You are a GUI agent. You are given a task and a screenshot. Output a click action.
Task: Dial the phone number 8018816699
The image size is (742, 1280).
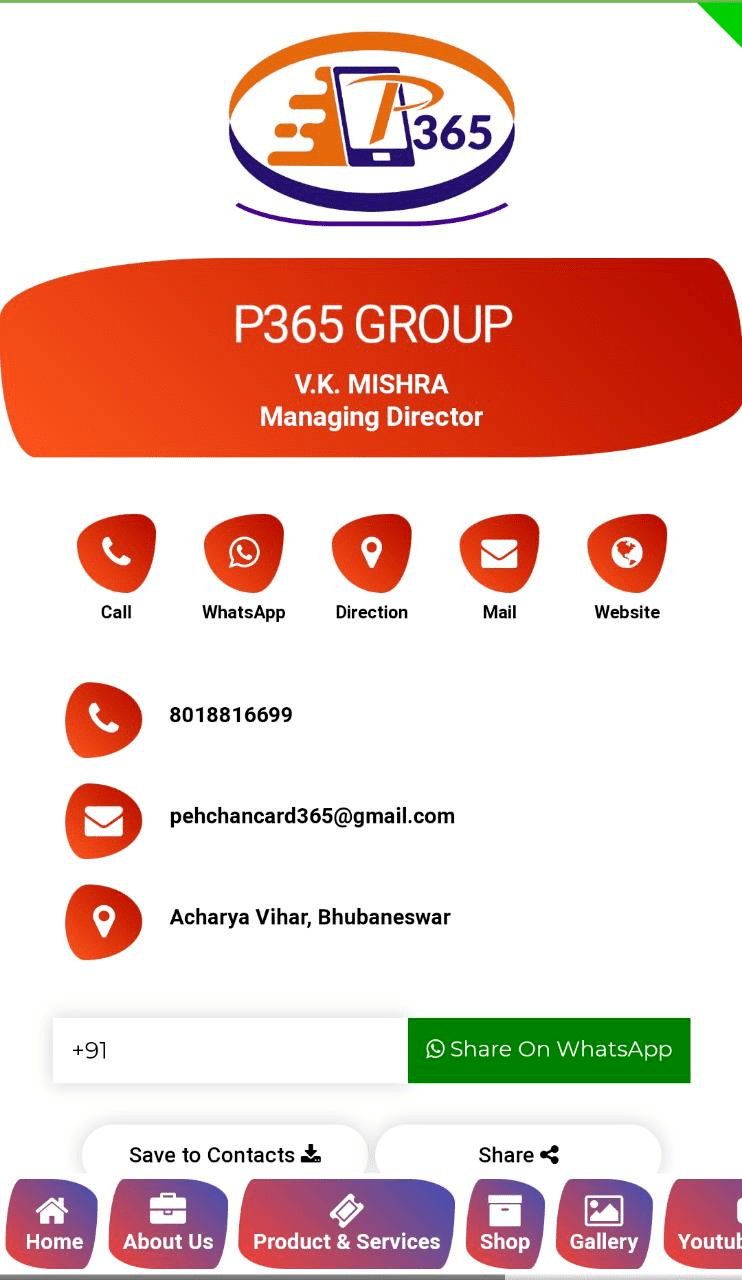point(231,715)
